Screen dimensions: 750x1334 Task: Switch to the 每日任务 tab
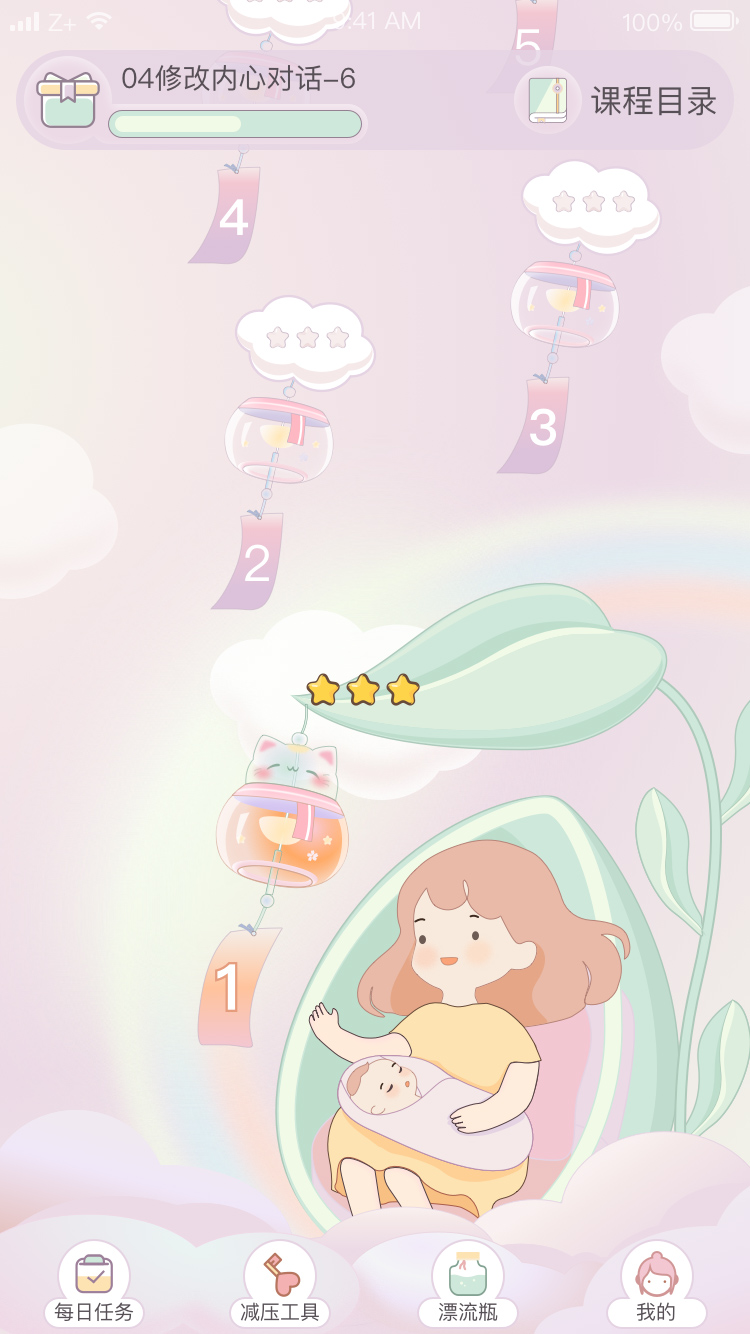pos(94,1283)
